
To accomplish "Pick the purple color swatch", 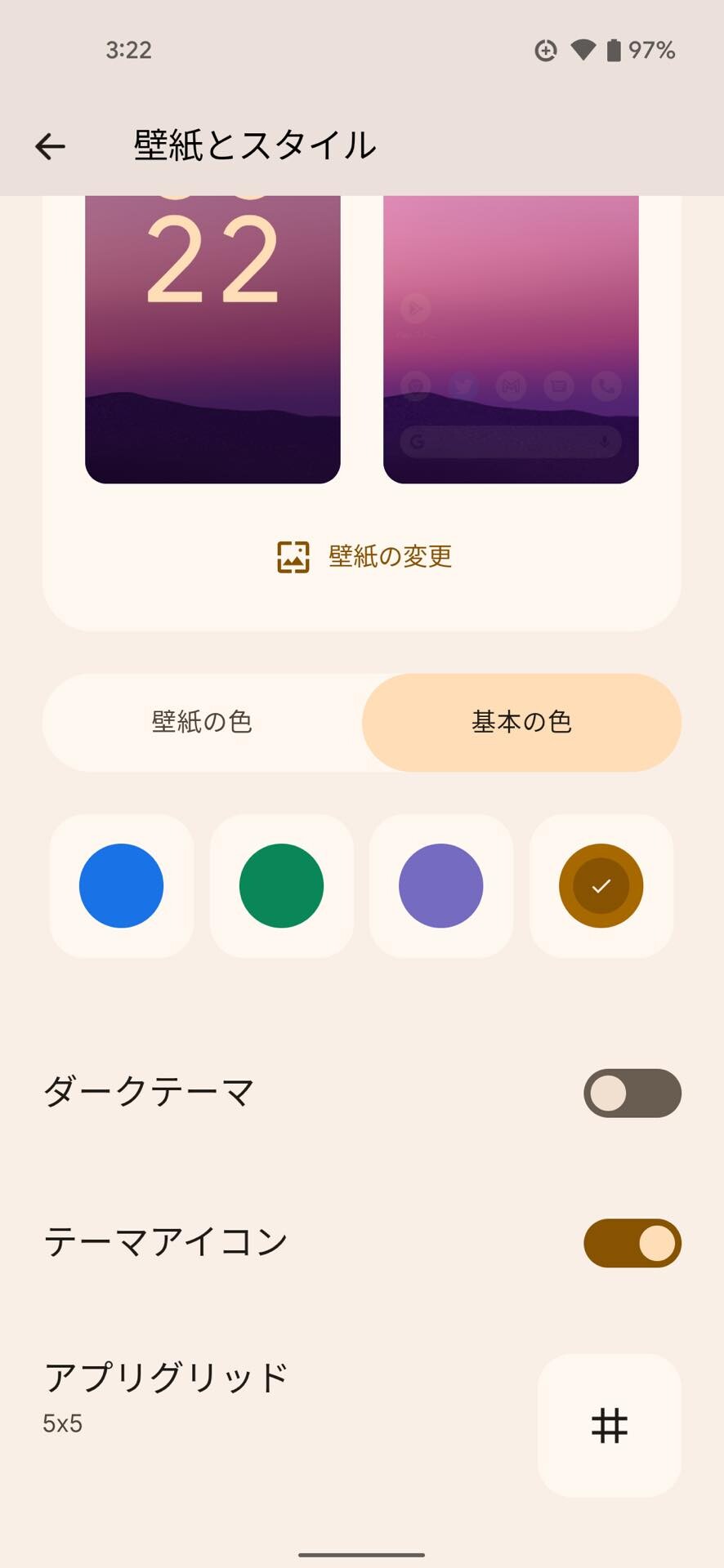I will coord(441,886).
